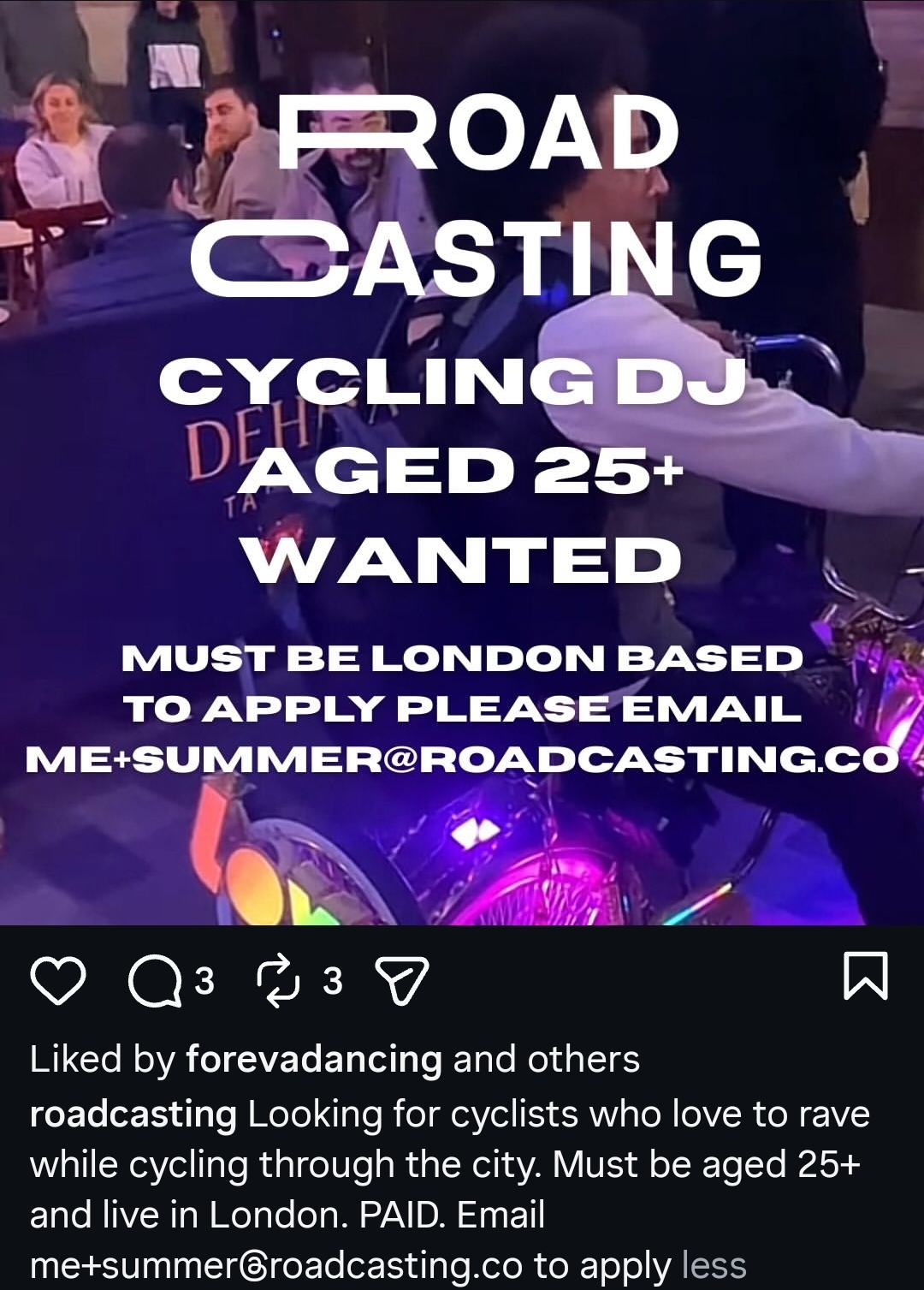The height and width of the screenshot is (1290, 924).
Task: Open the Road Casting post image
Action: coord(462,462)
